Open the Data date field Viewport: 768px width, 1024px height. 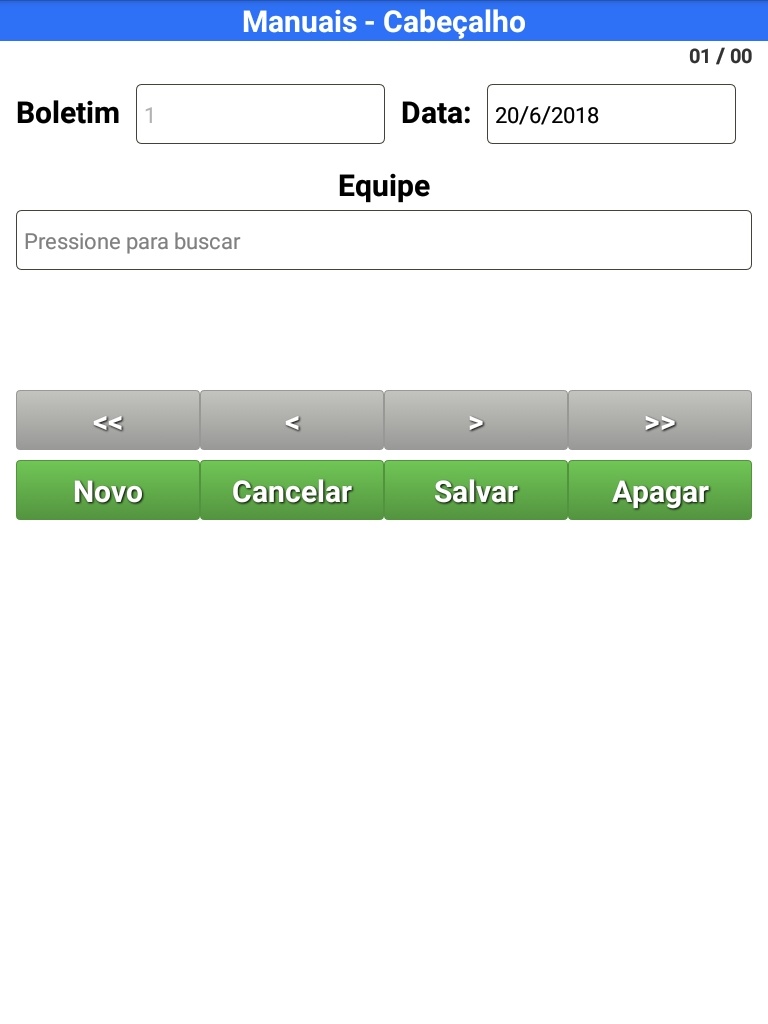coord(611,114)
